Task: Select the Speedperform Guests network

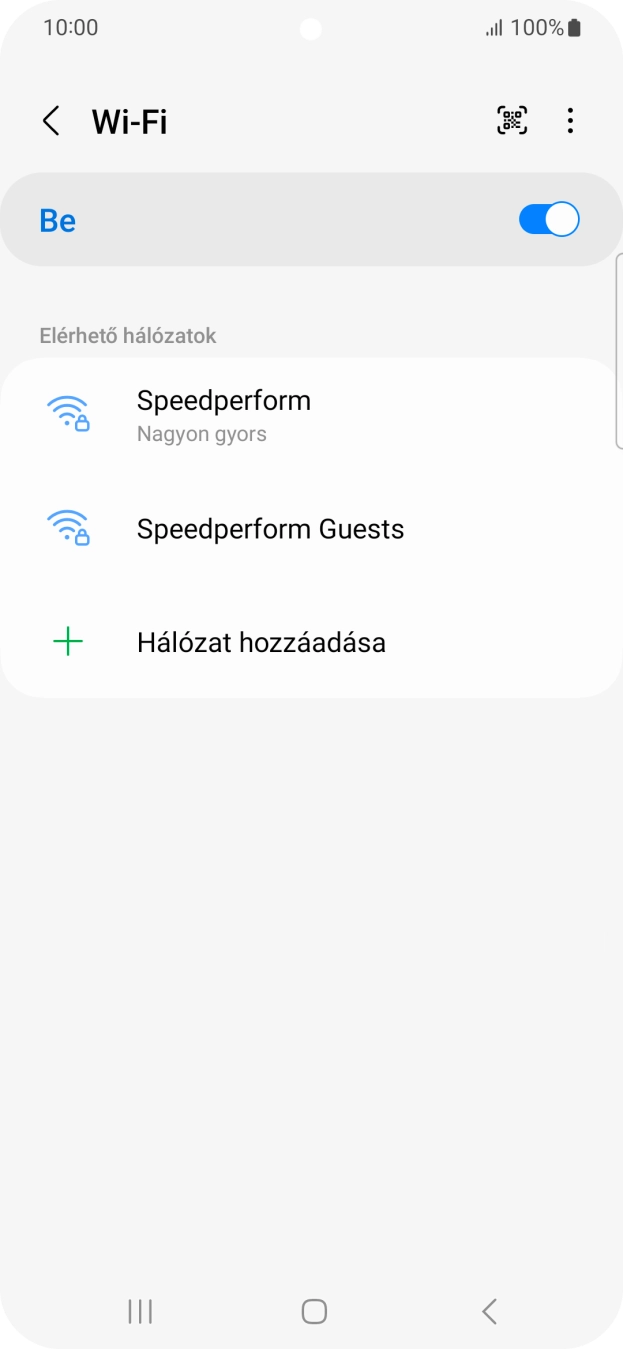Action: [270, 528]
